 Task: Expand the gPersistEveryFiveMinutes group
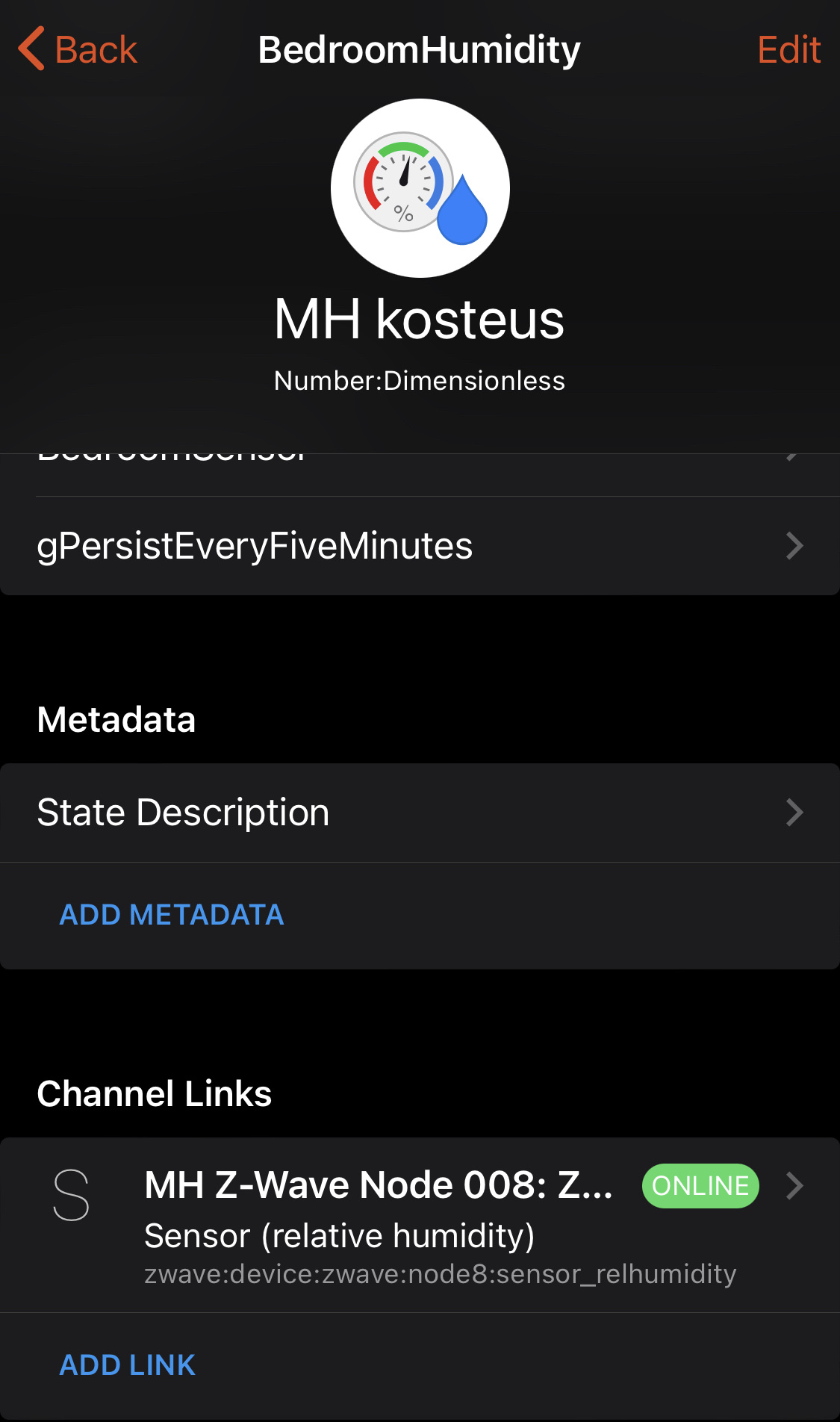420,546
